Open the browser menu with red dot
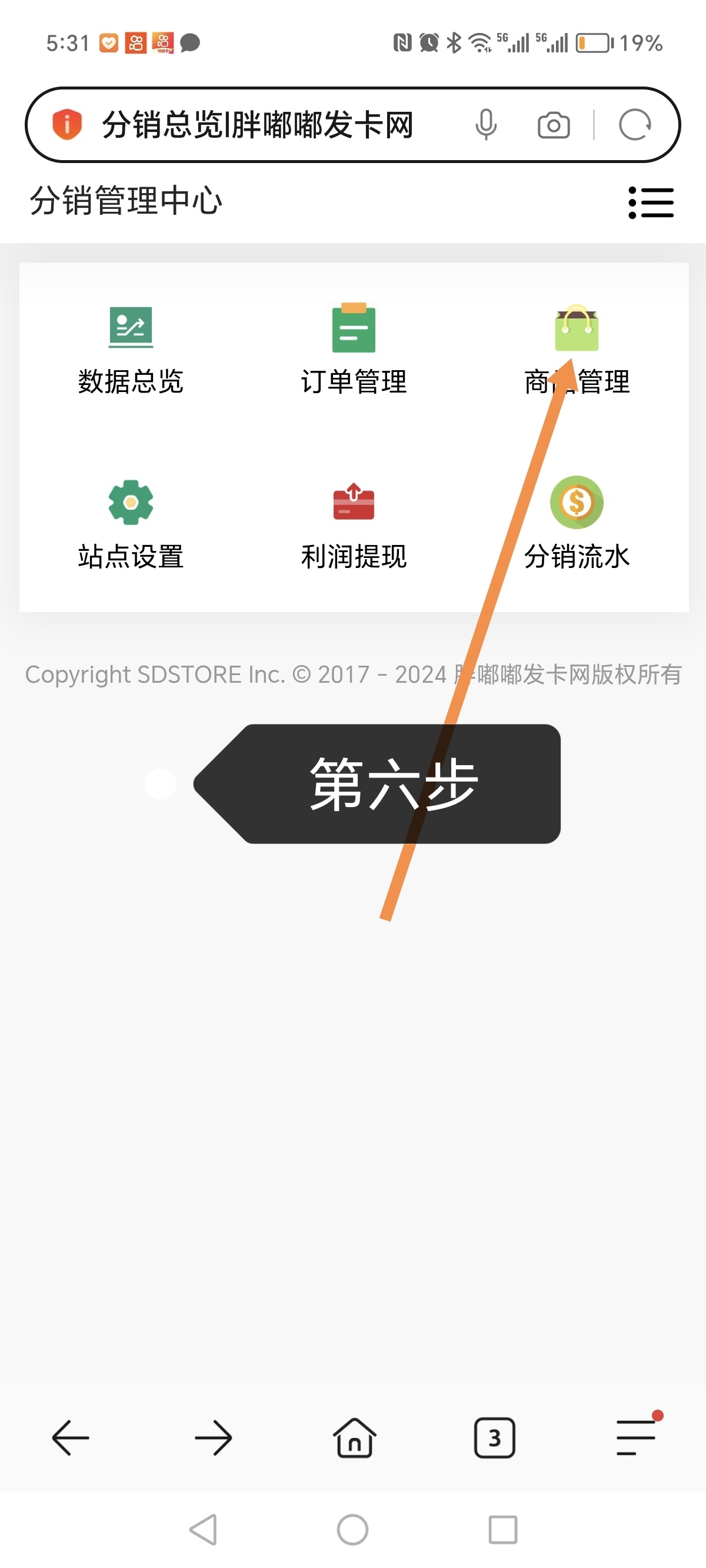The height and width of the screenshot is (1568, 706). coord(636,1438)
